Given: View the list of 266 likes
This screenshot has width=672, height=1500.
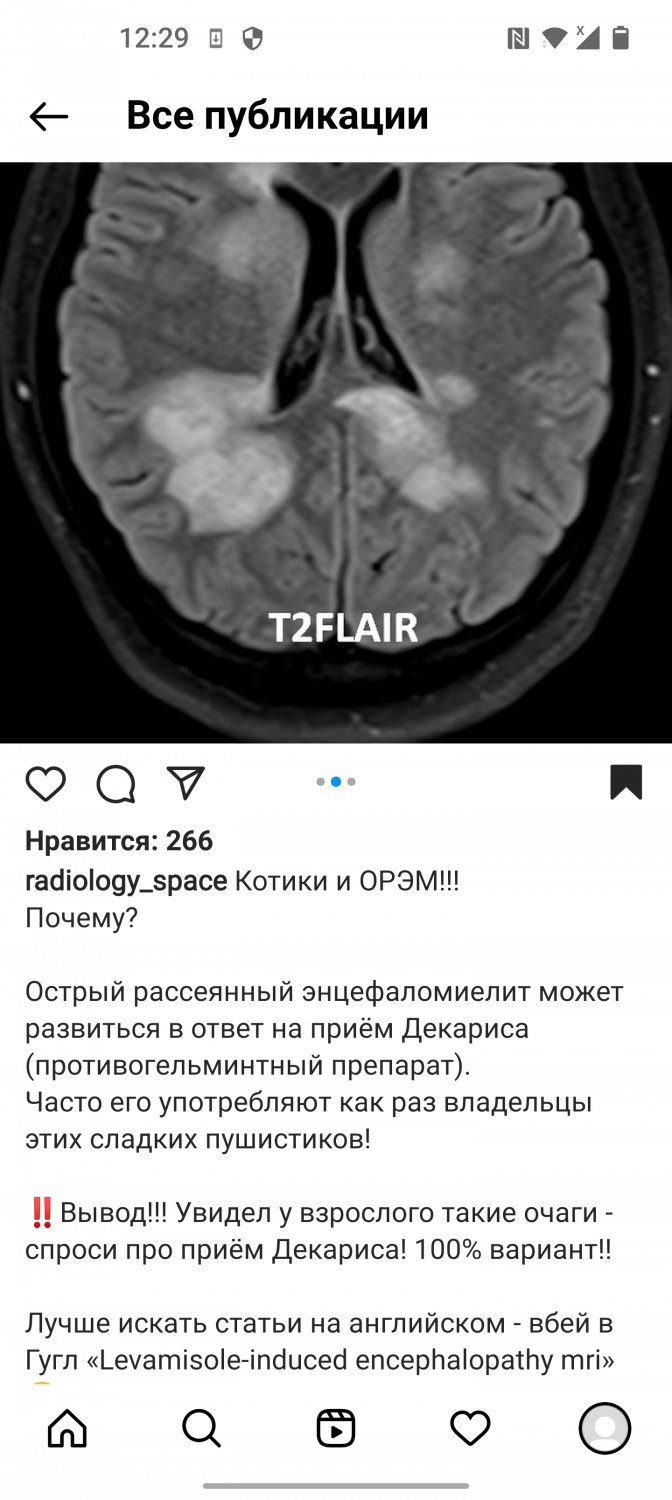Looking at the screenshot, I should point(119,841).
